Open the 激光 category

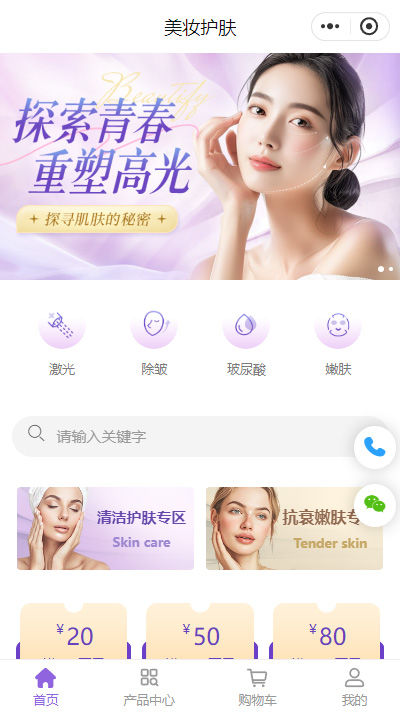click(x=62, y=343)
